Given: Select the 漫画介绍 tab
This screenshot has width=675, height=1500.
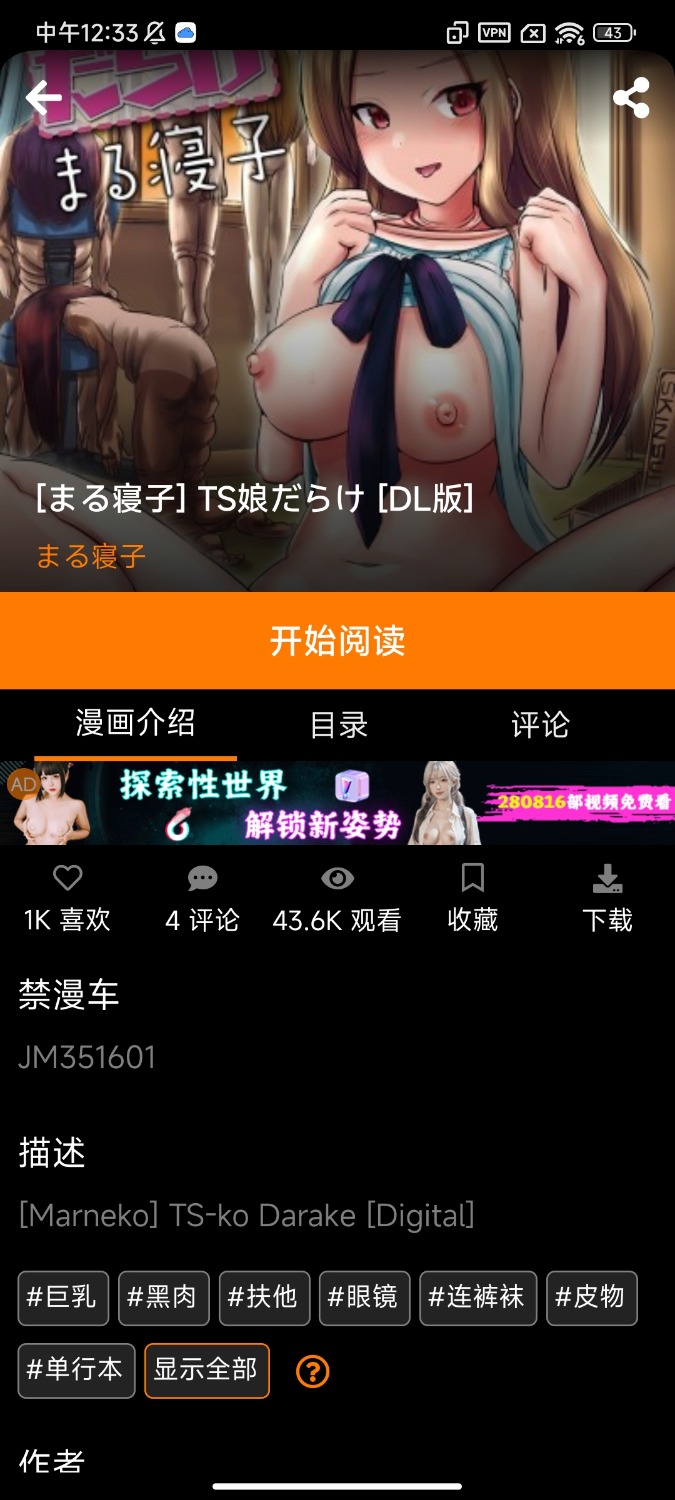Looking at the screenshot, I should point(135,723).
